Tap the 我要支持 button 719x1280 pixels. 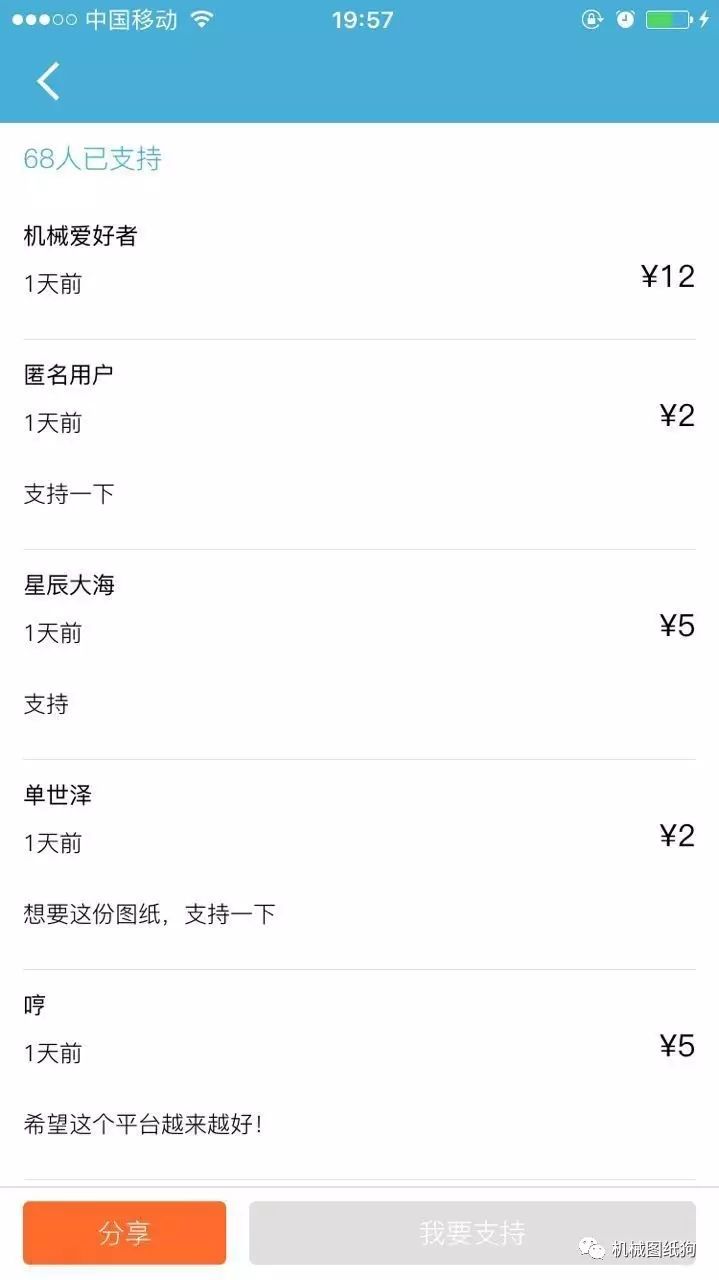point(472,1232)
